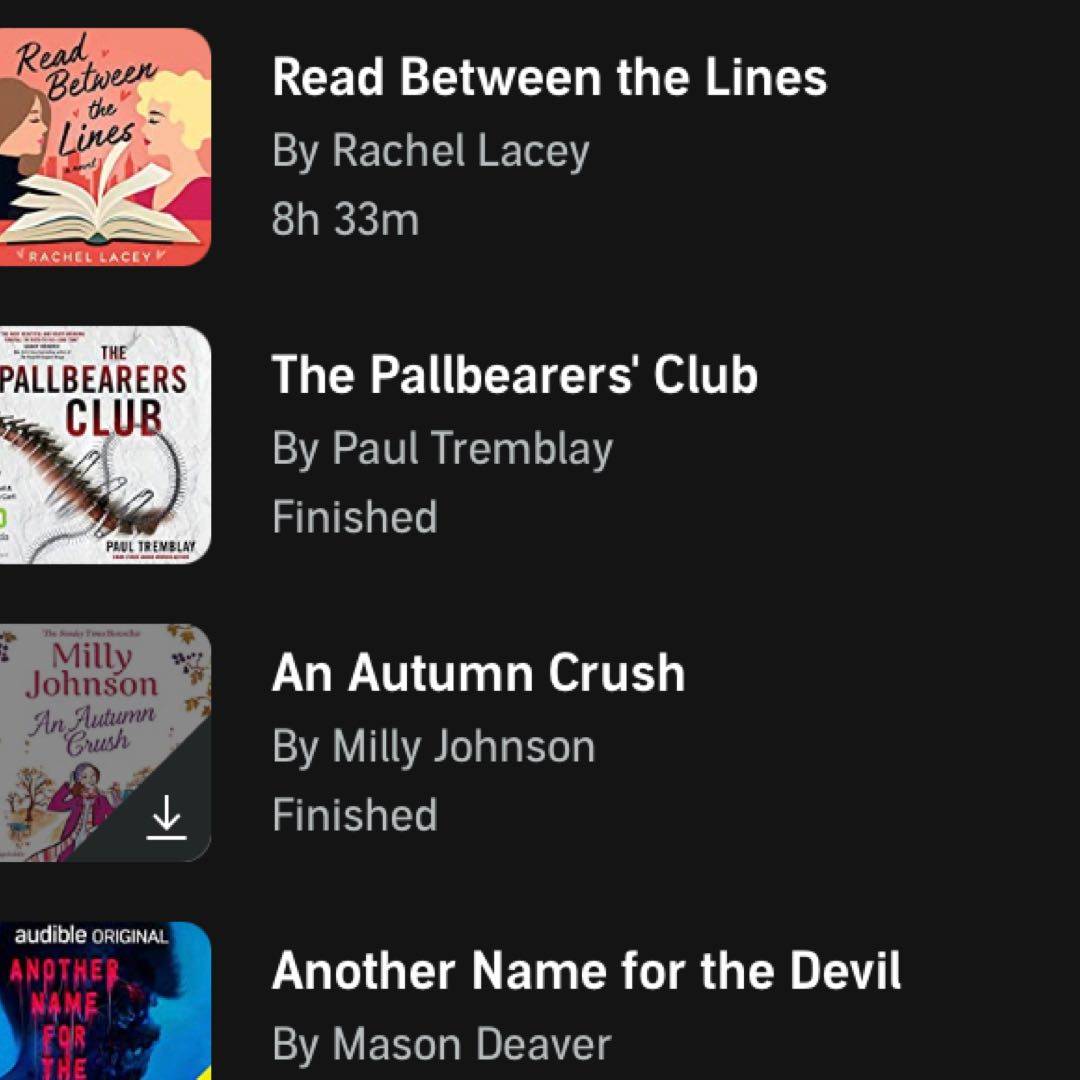Download An Autumn Crush audiobook
Viewport: 1080px width, 1080px height.
(x=166, y=819)
